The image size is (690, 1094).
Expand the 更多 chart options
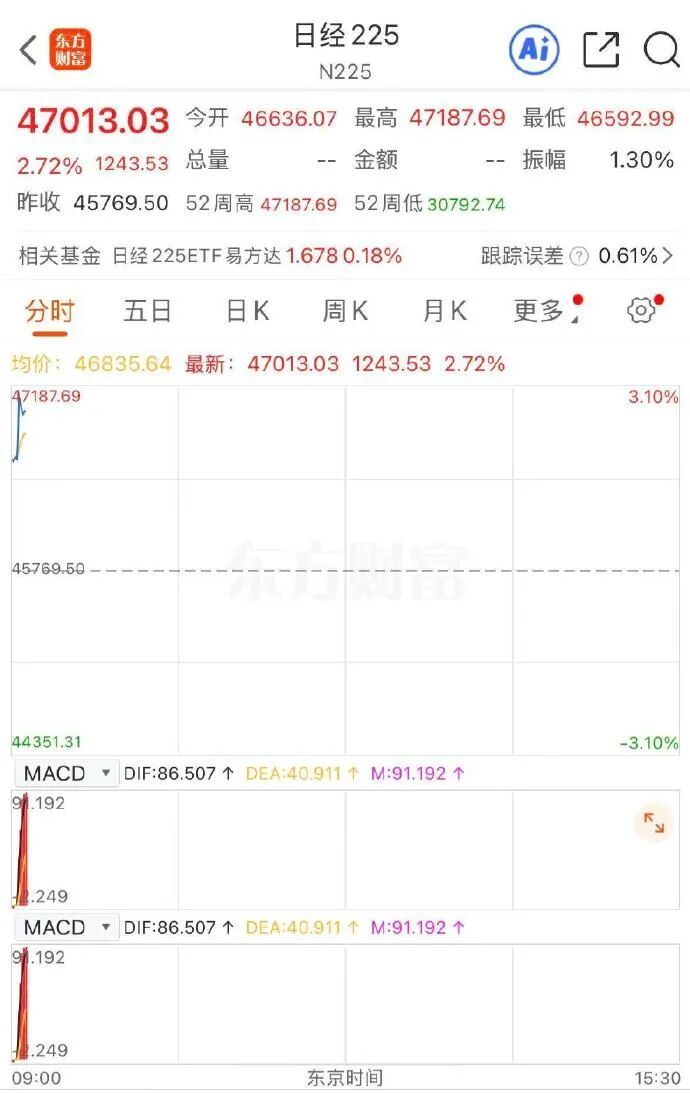(x=542, y=311)
